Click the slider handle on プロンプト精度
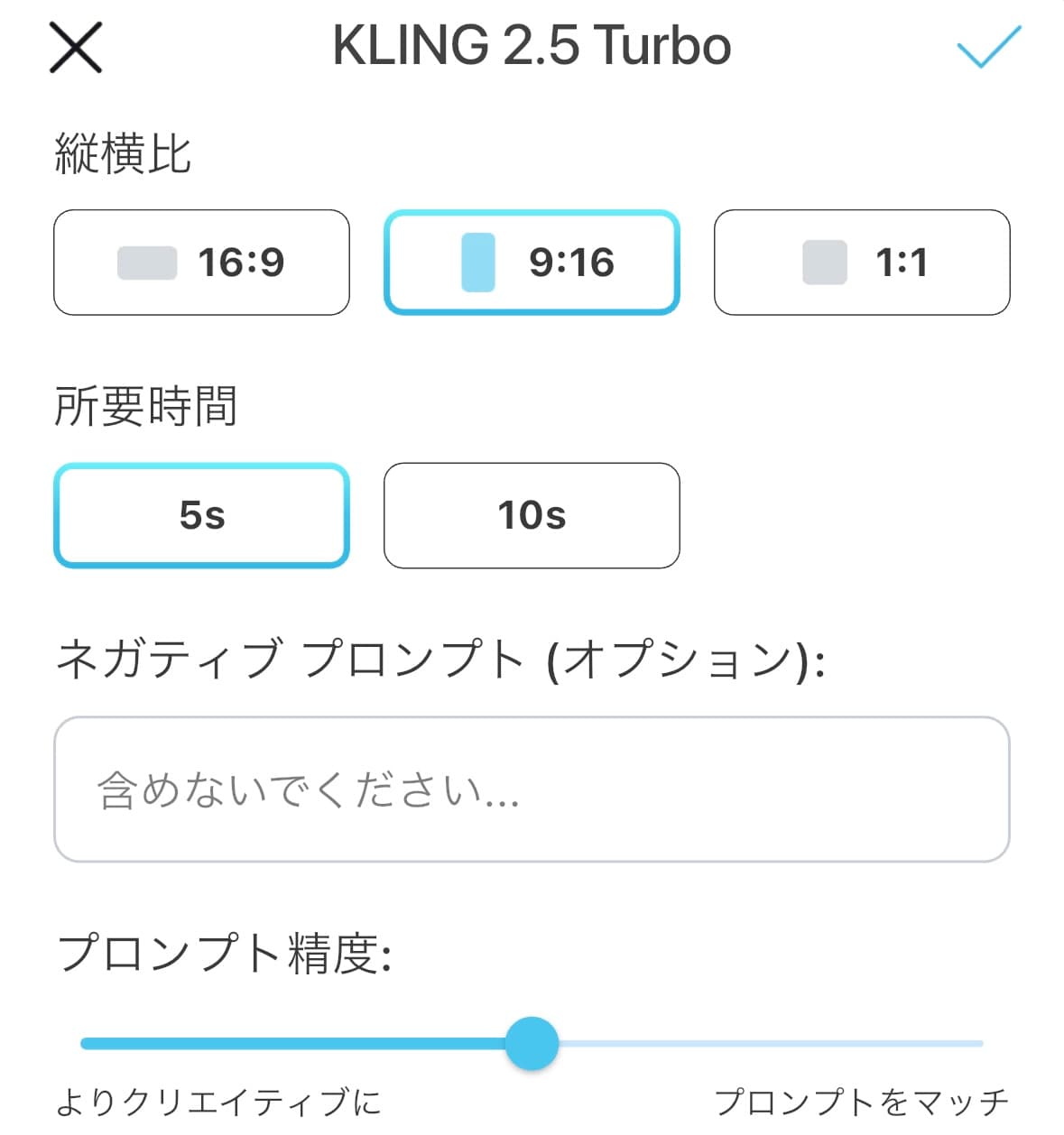 click(x=532, y=1042)
